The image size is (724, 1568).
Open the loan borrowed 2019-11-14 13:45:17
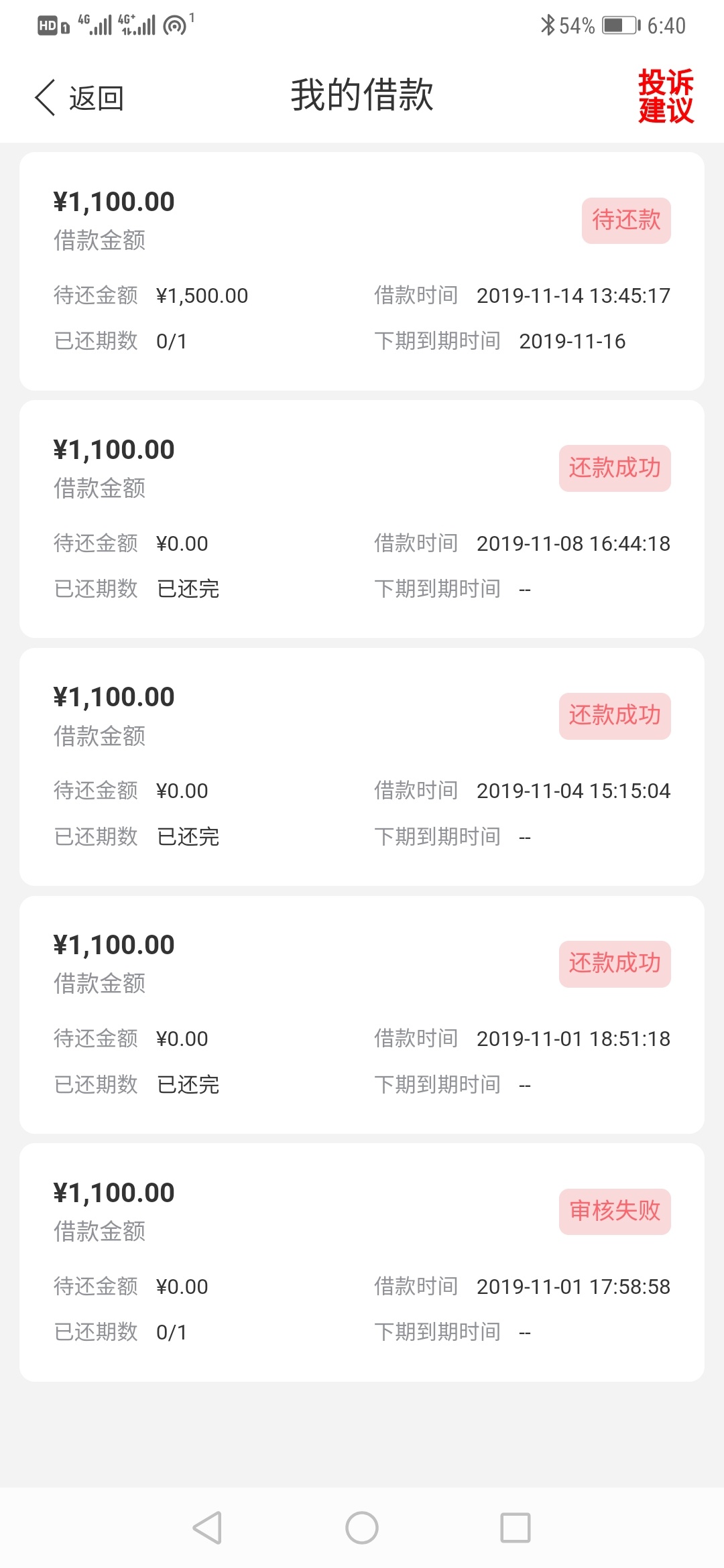[x=362, y=271]
